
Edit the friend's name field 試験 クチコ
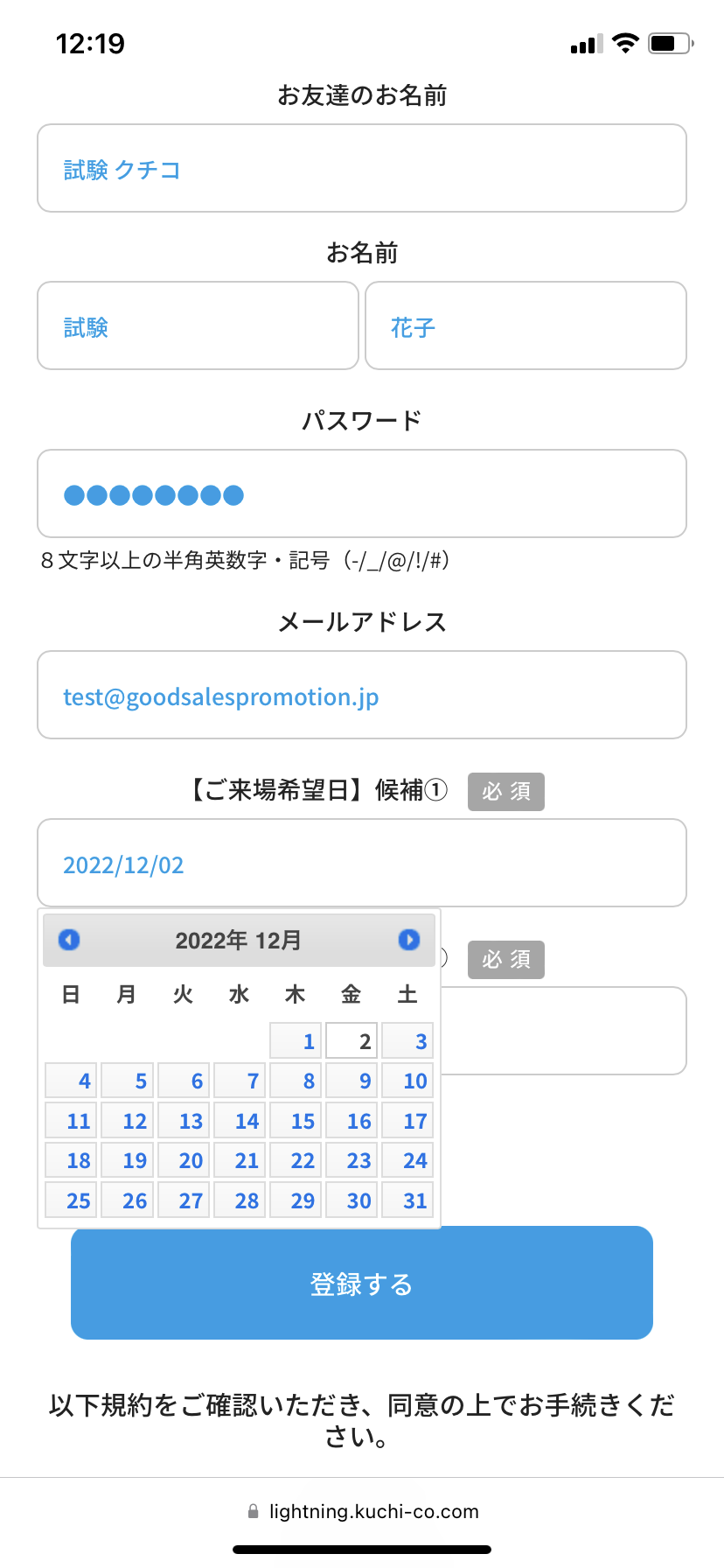point(362,168)
